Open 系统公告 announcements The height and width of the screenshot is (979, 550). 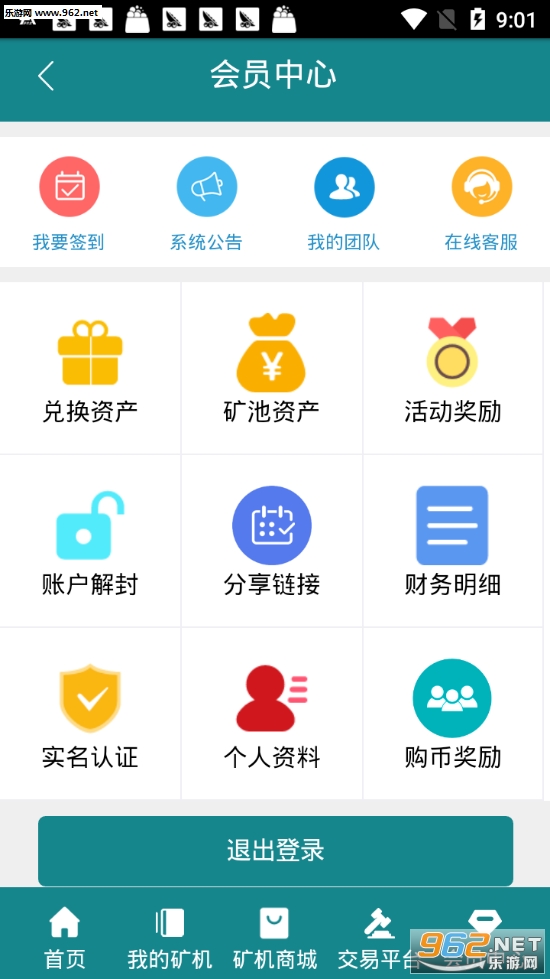point(207,205)
